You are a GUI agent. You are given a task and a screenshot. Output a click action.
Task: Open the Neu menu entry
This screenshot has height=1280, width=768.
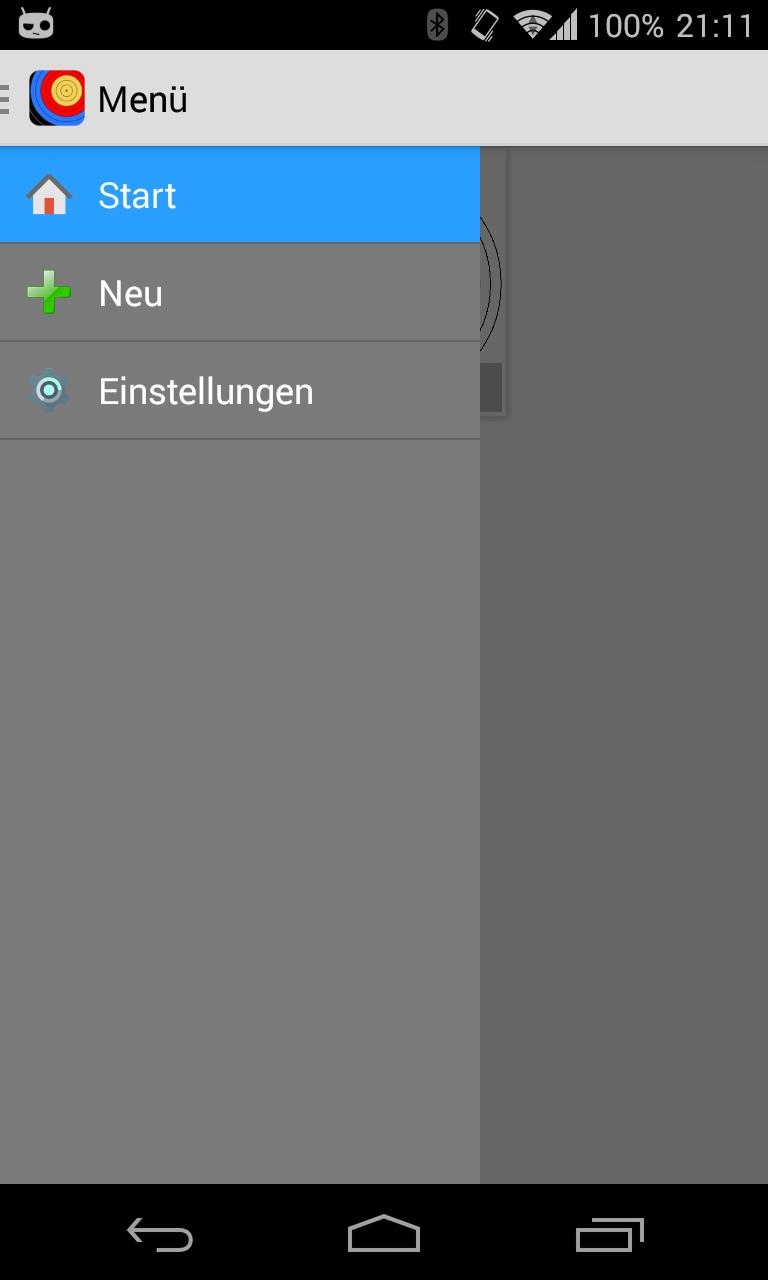(240, 293)
